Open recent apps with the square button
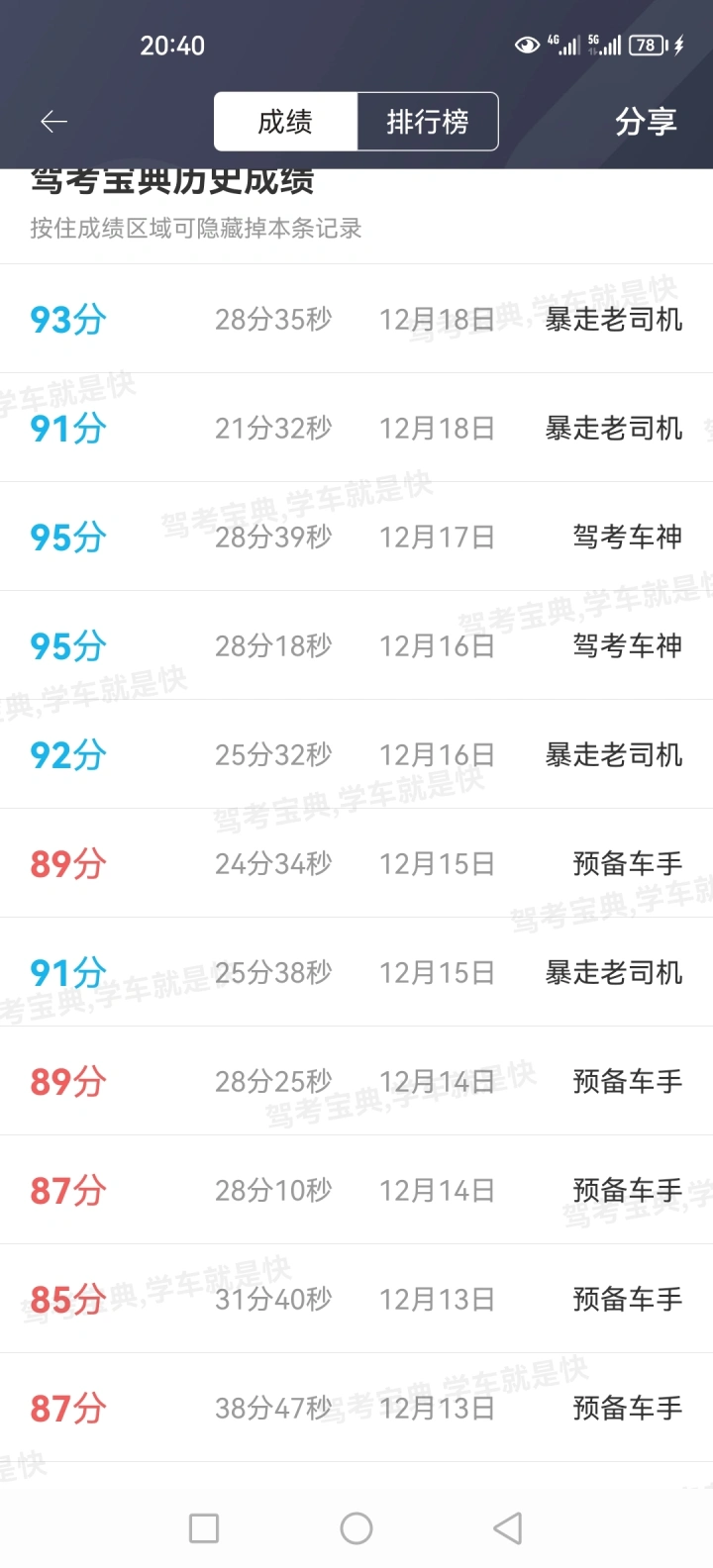Viewport: 713px width, 1568px height. (x=204, y=1528)
